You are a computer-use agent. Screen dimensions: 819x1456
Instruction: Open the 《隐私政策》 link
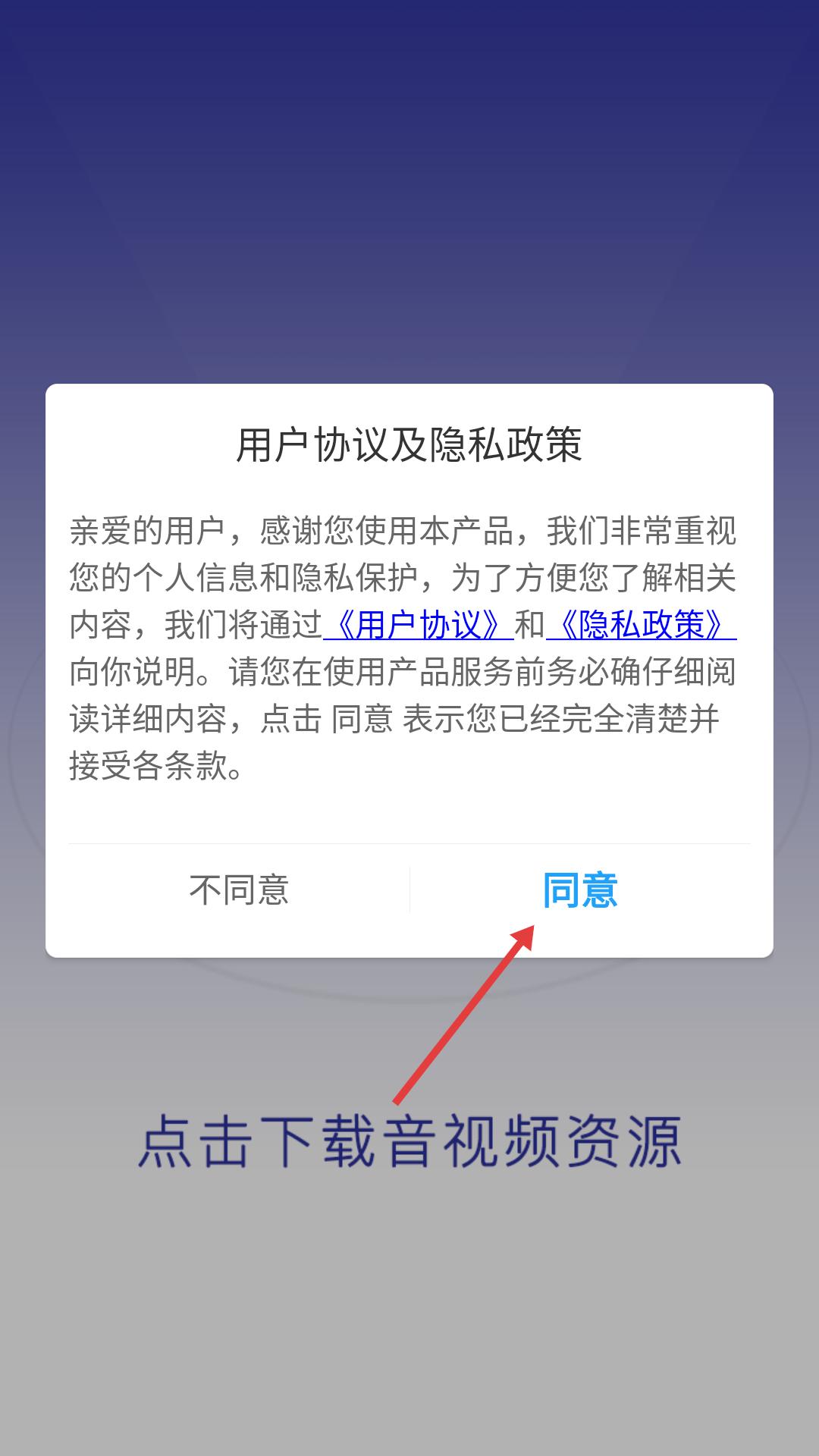click(641, 626)
